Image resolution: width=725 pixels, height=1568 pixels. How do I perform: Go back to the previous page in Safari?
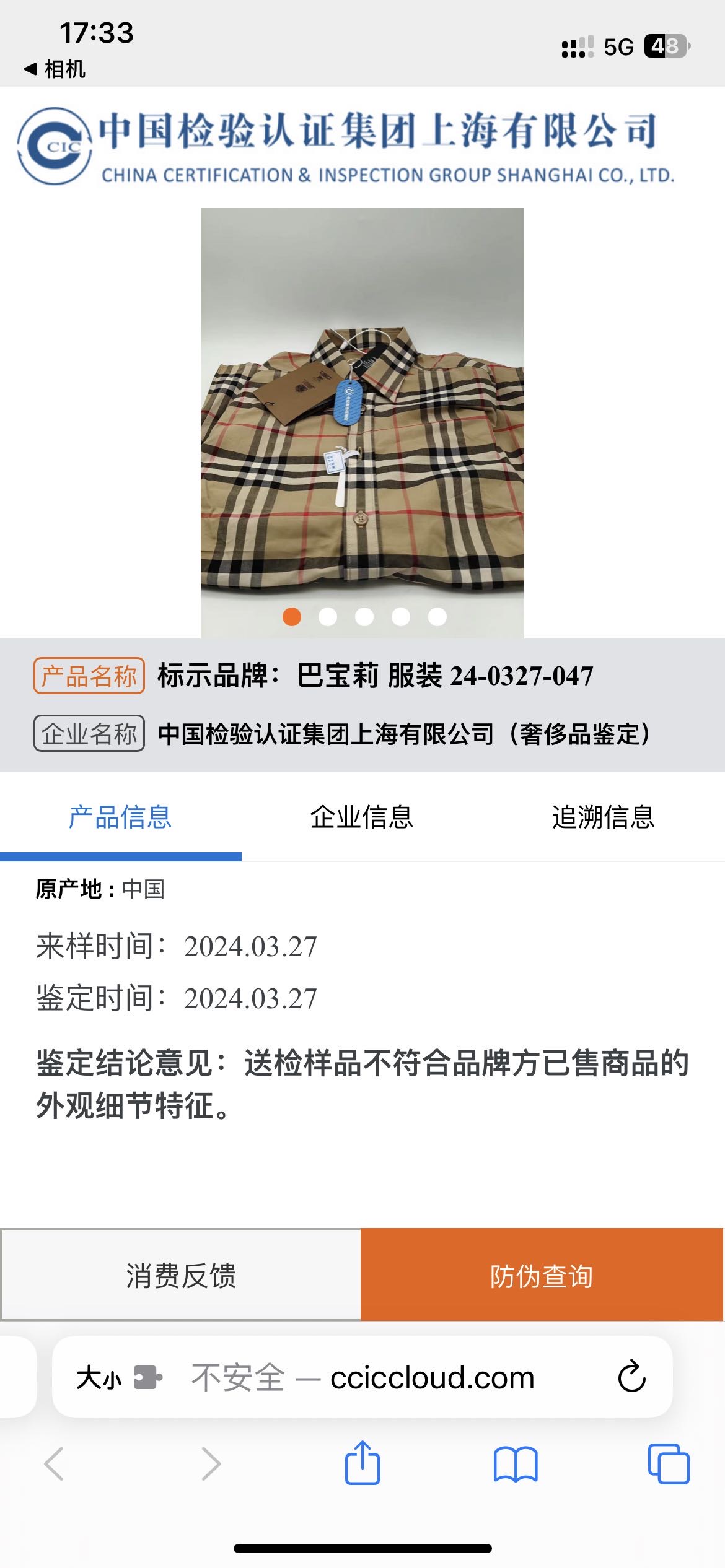tap(54, 1465)
